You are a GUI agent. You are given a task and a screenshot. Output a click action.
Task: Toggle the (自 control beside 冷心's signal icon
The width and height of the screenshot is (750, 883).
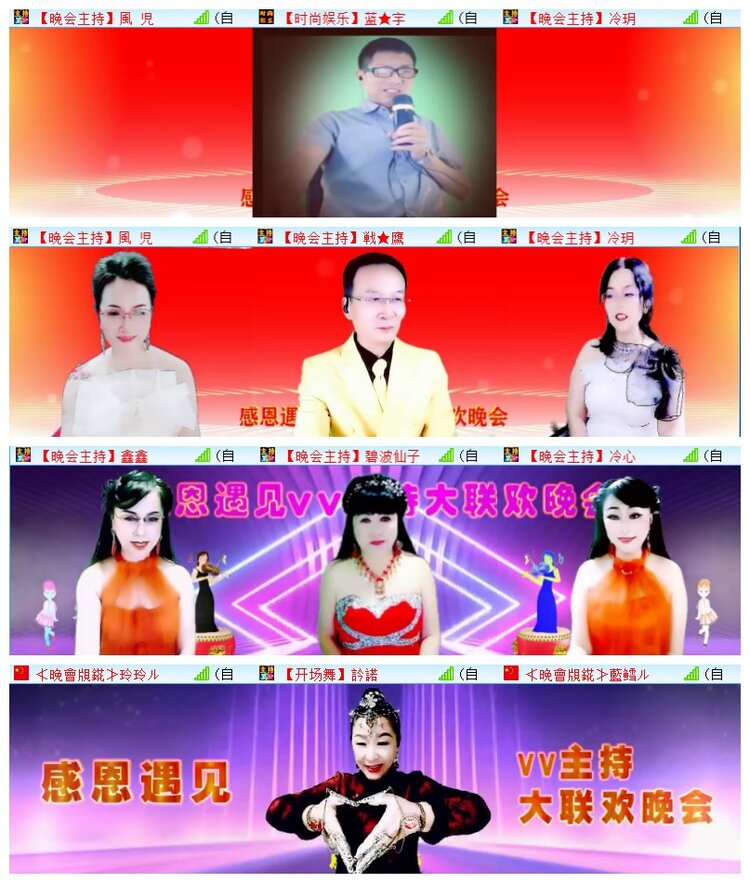(x=714, y=453)
